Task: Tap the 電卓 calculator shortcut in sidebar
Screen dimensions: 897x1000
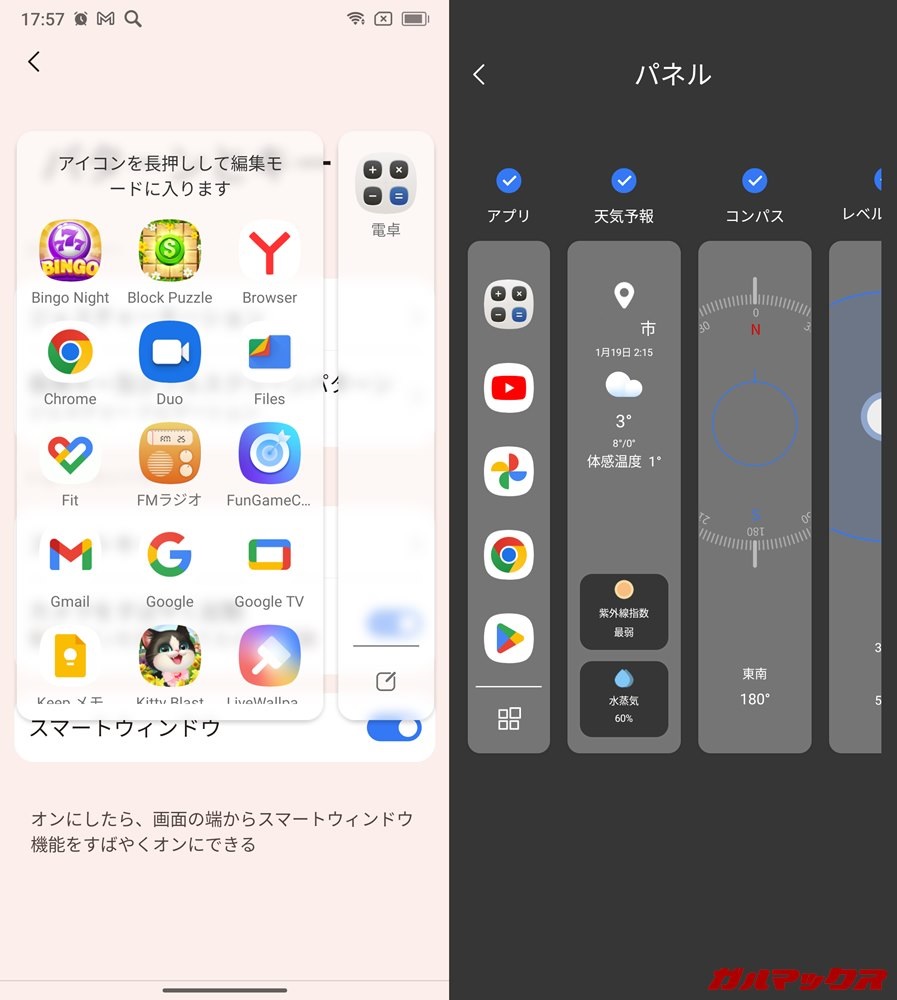Action: (386, 185)
